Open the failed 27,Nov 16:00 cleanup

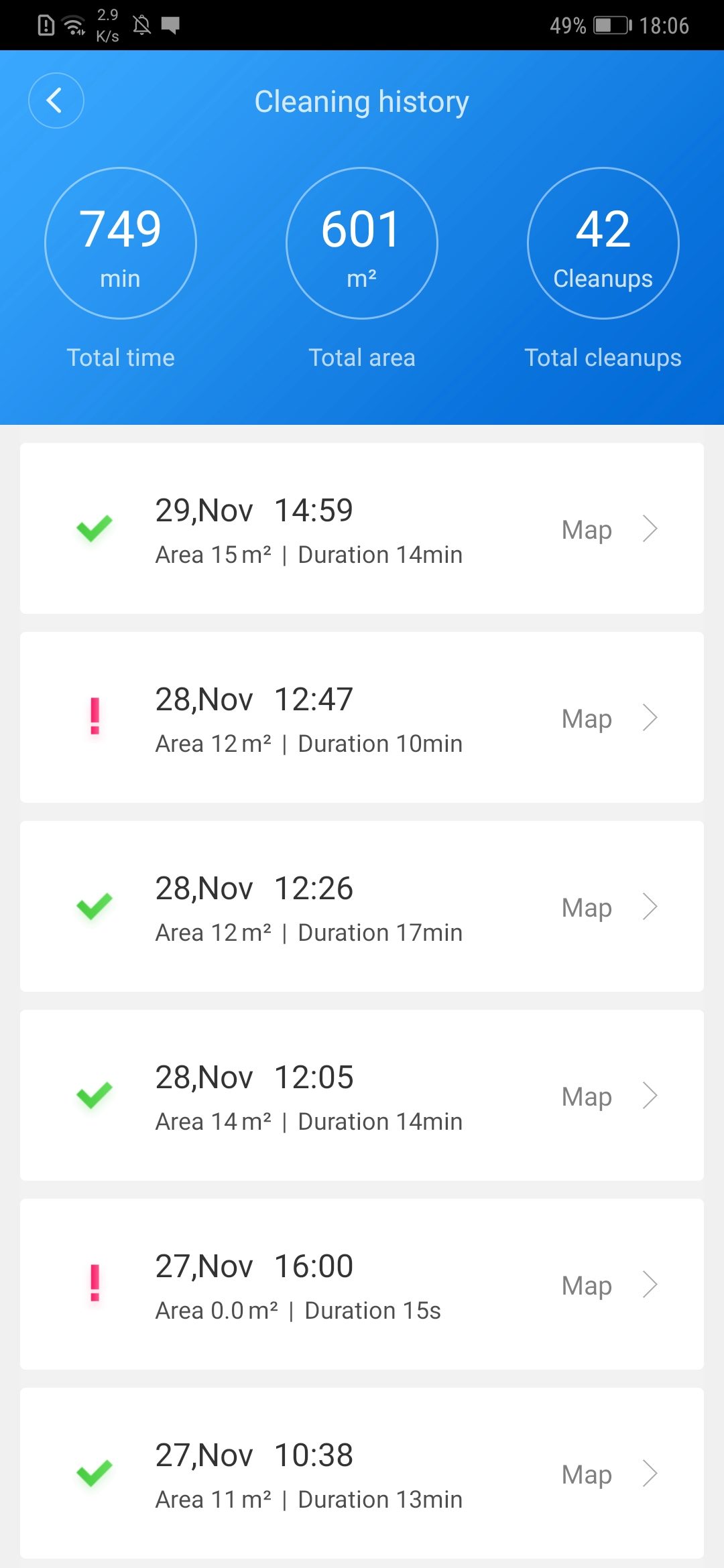[362, 1285]
